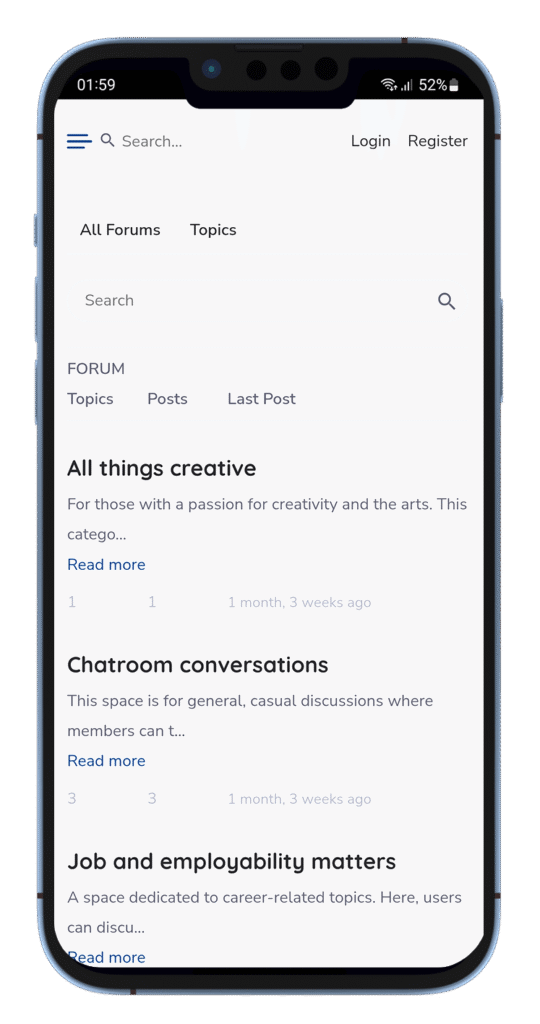Read more about All things creative
The width and height of the screenshot is (540, 1024).
(x=106, y=564)
